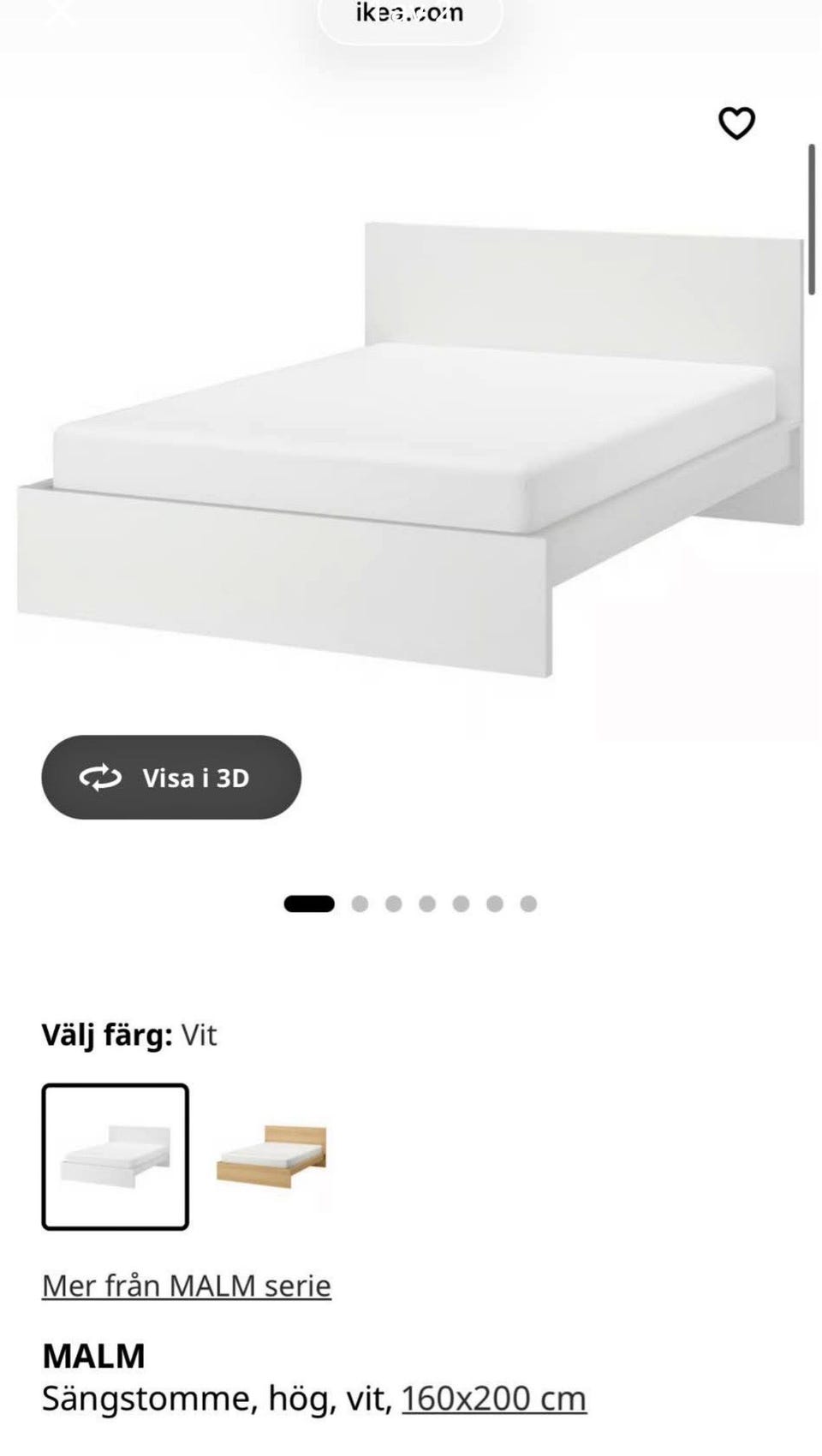Open the 160x200 cm size link
The image size is (822, 1456).
click(494, 1398)
